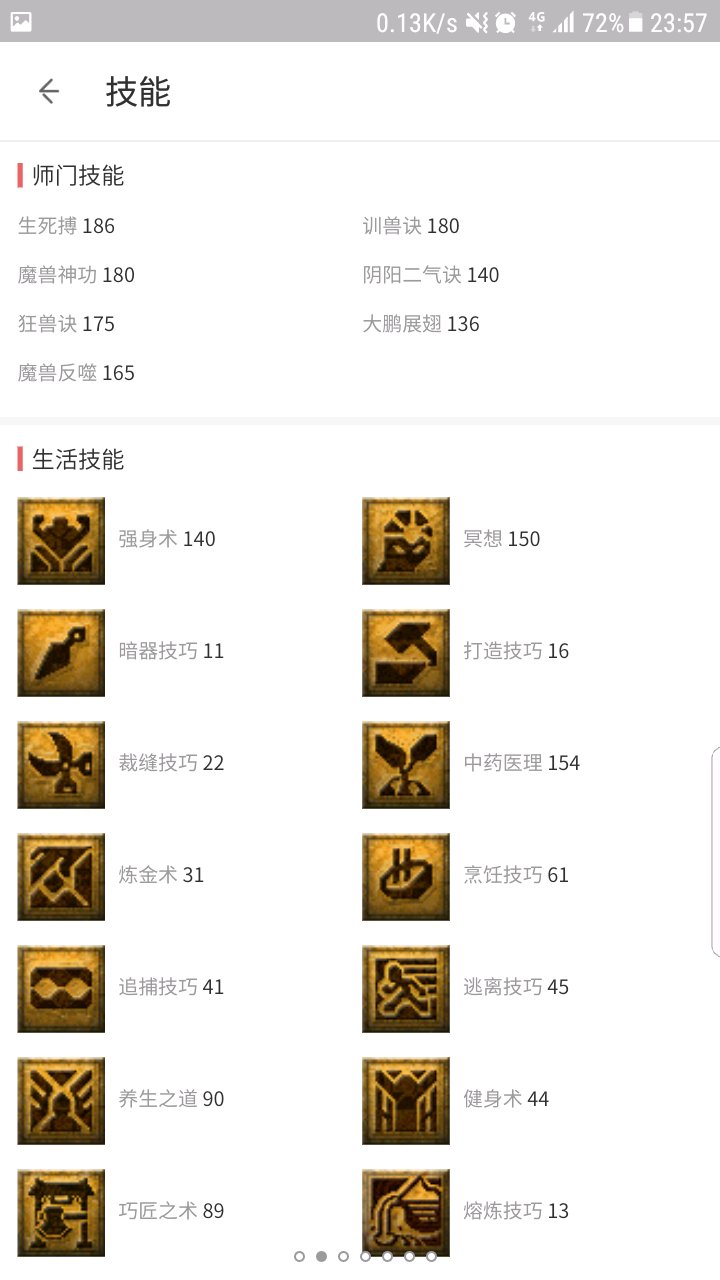The width and height of the screenshot is (720, 1280).
Task: Open the 养生之道 skill icon
Action: coord(61,1101)
